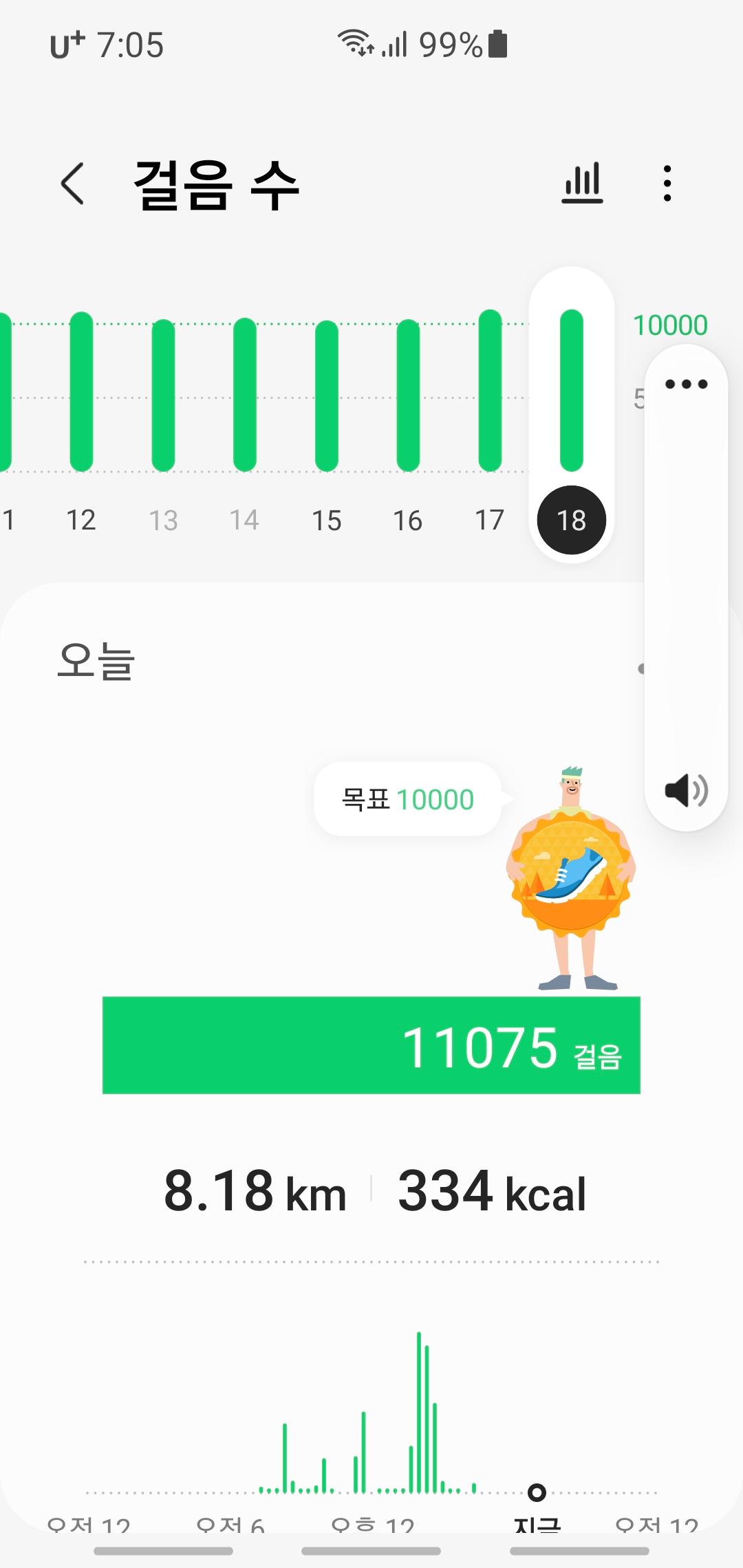The height and width of the screenshot is (1568, 743).
Task: Go back from the 걸음 수 screen
Action: click(x=73, y=184)
